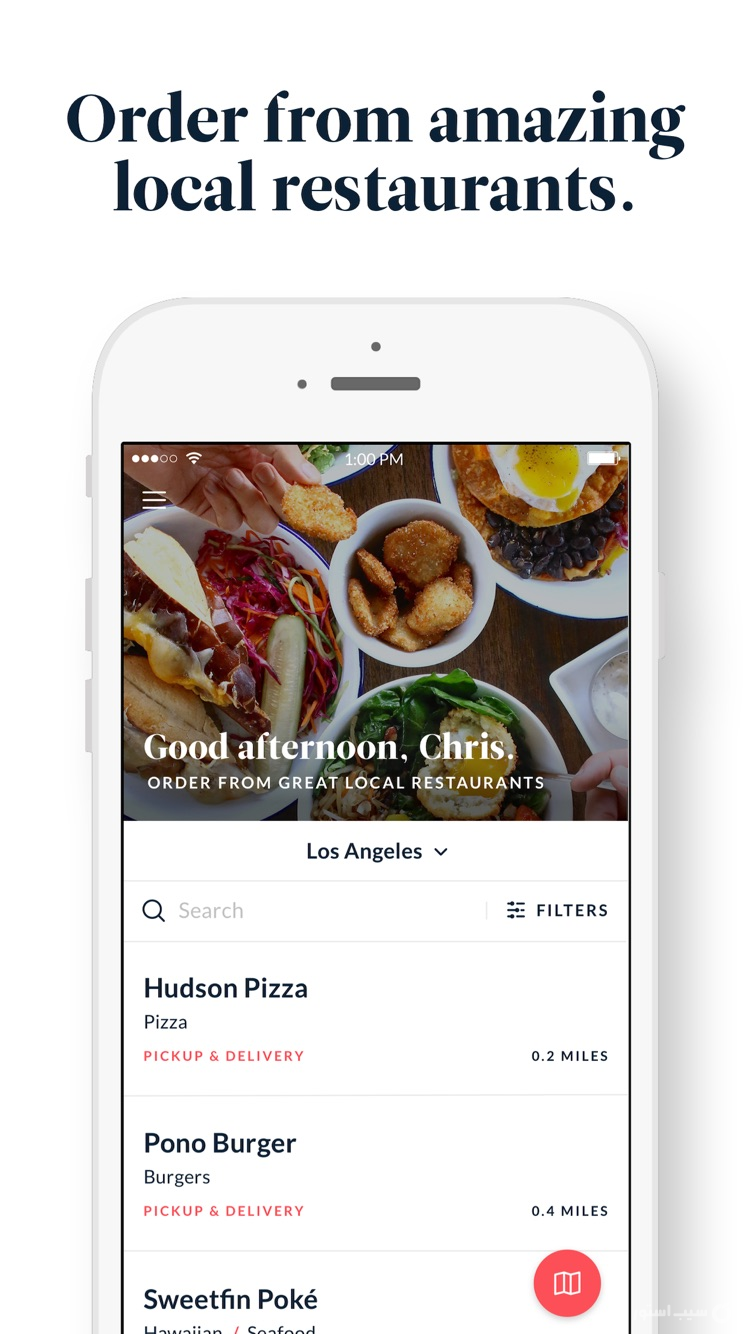Tap the clock showing 1:00 PM
Viewport: 750px width, 1334px height.
point(376,459)
